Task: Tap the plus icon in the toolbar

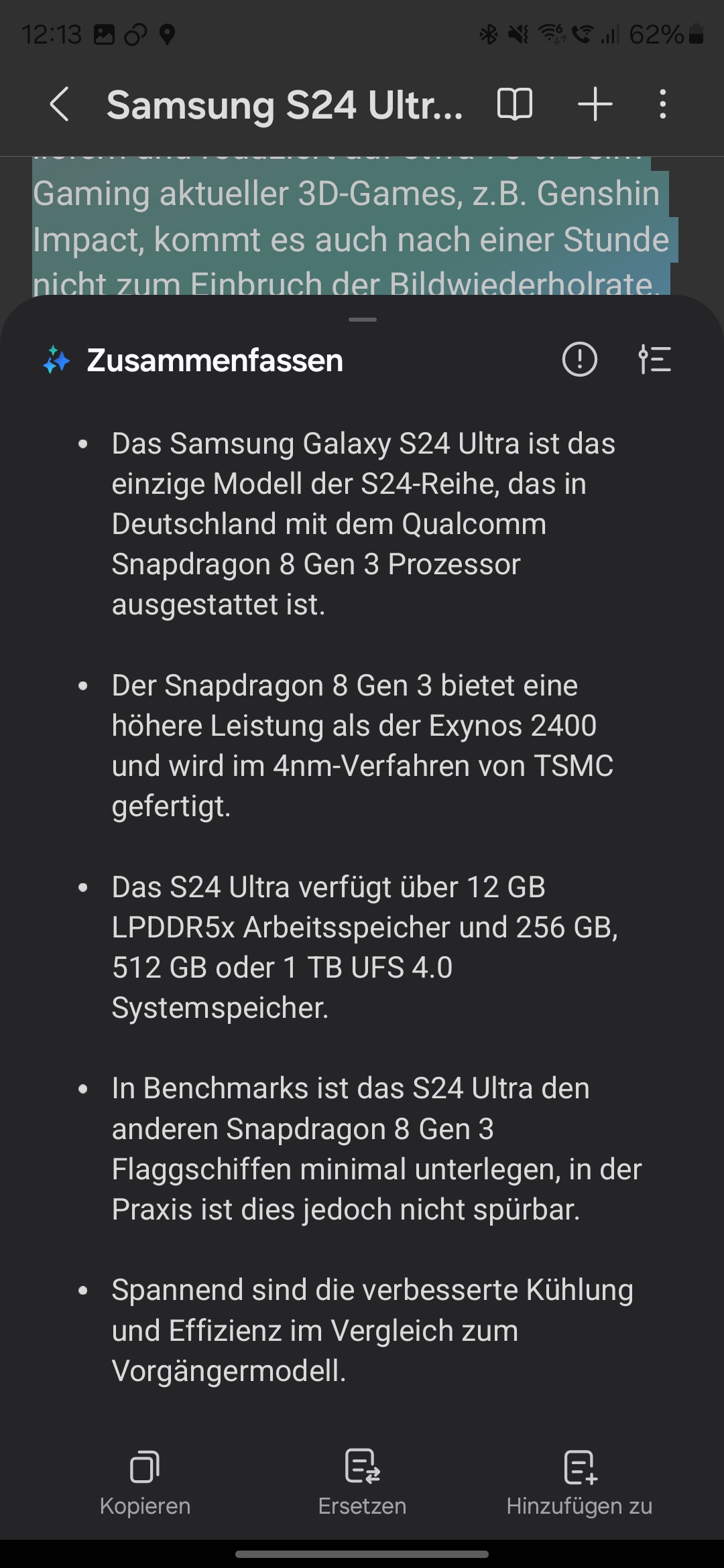Action: pyautogui.click(x=595, y=105)
